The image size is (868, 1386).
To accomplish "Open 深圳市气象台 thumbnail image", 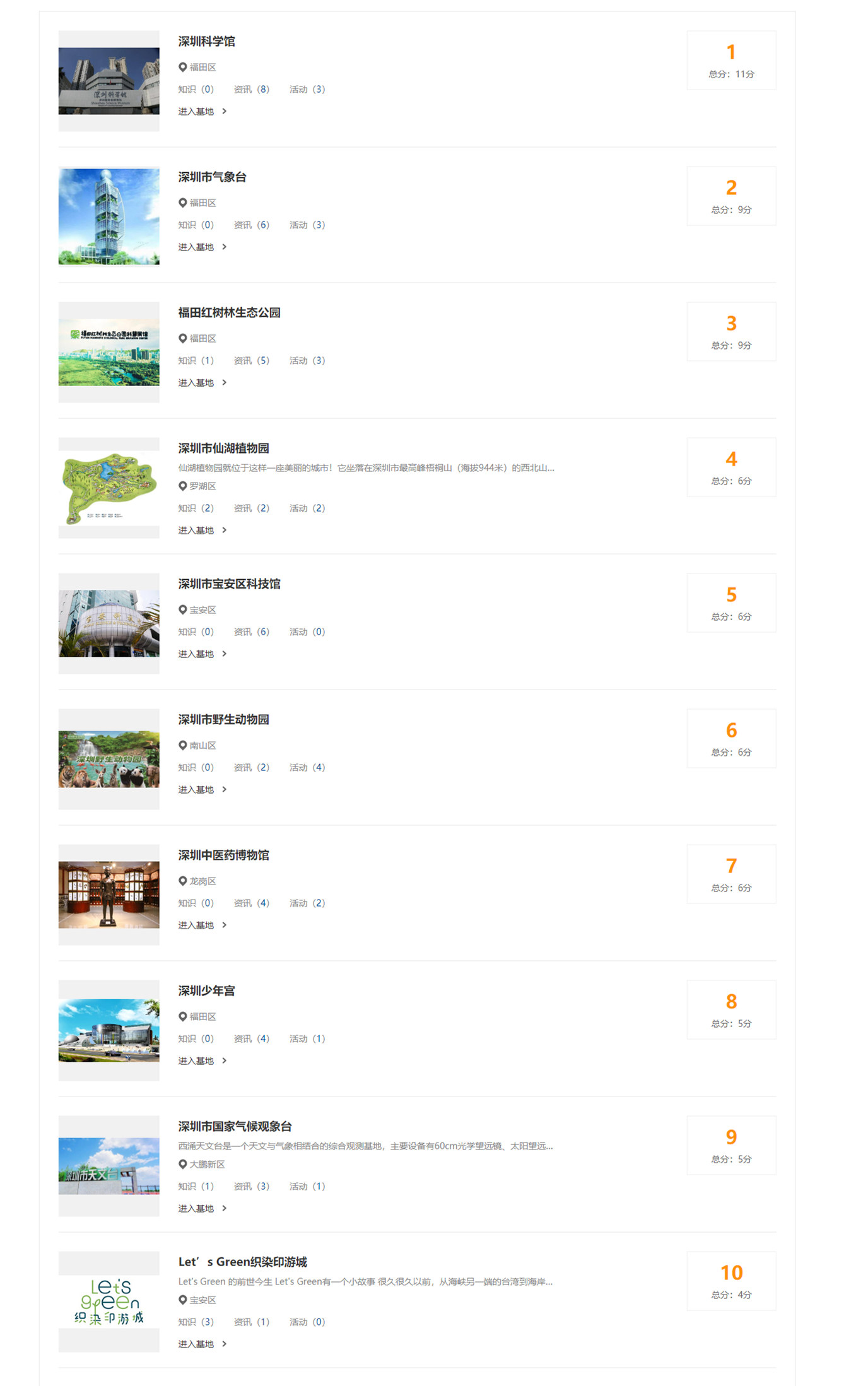I will pos(108,216).
